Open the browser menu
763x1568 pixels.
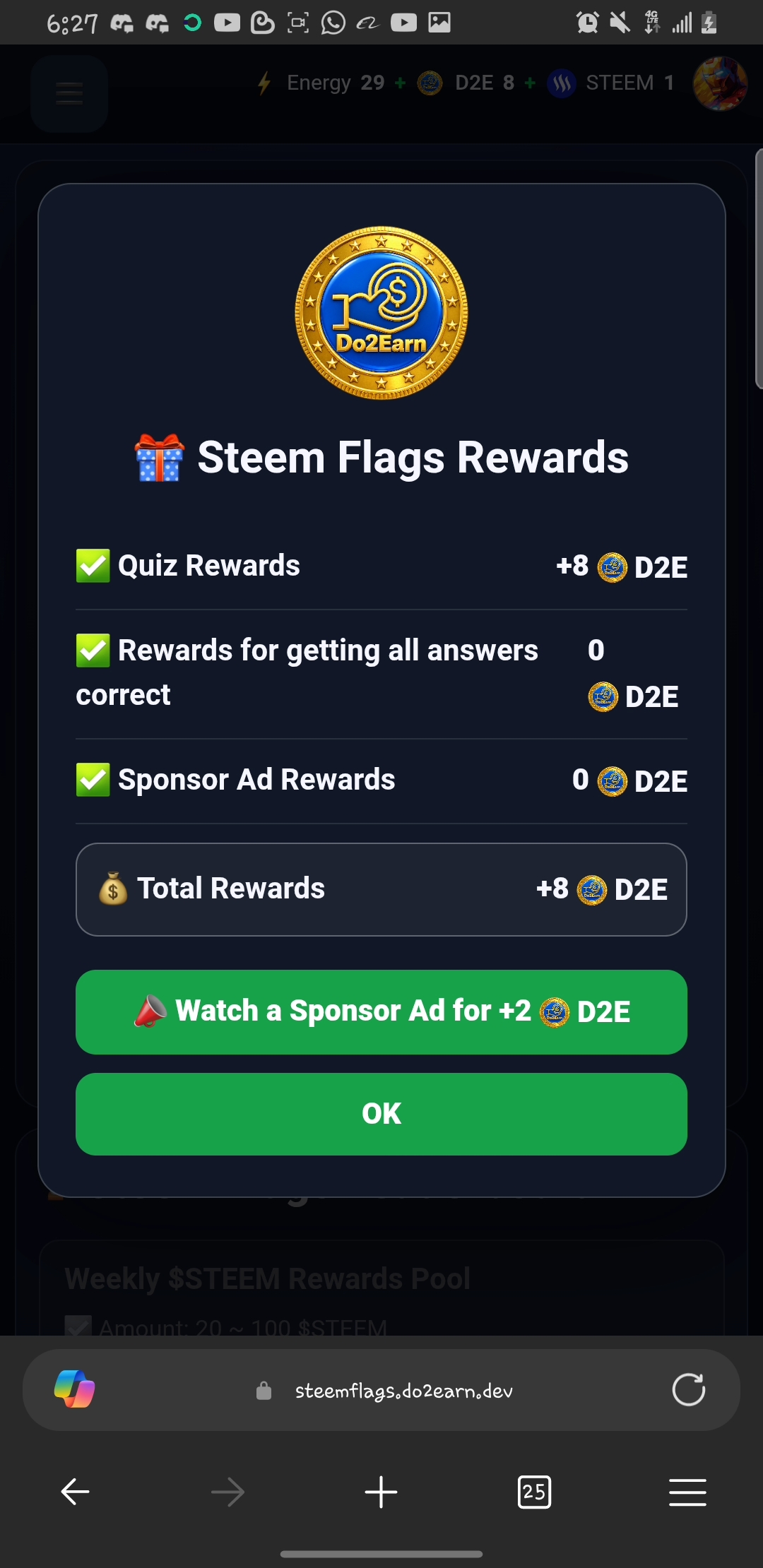coord(687,1492)
